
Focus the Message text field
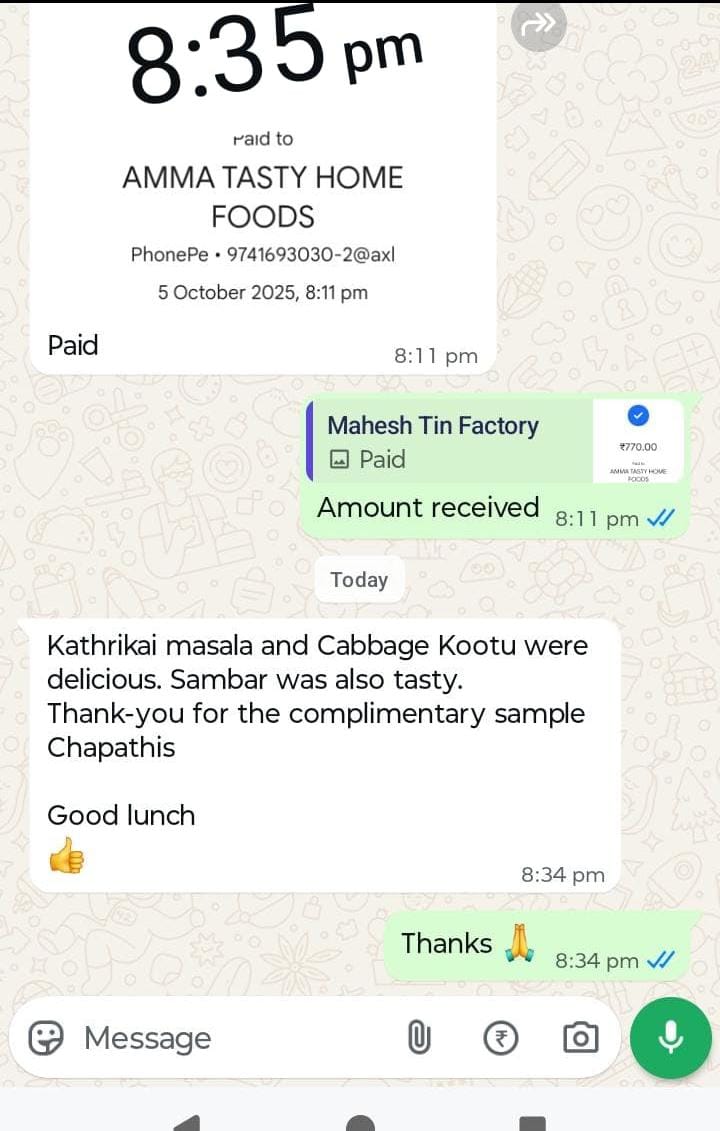point(230,1038)
